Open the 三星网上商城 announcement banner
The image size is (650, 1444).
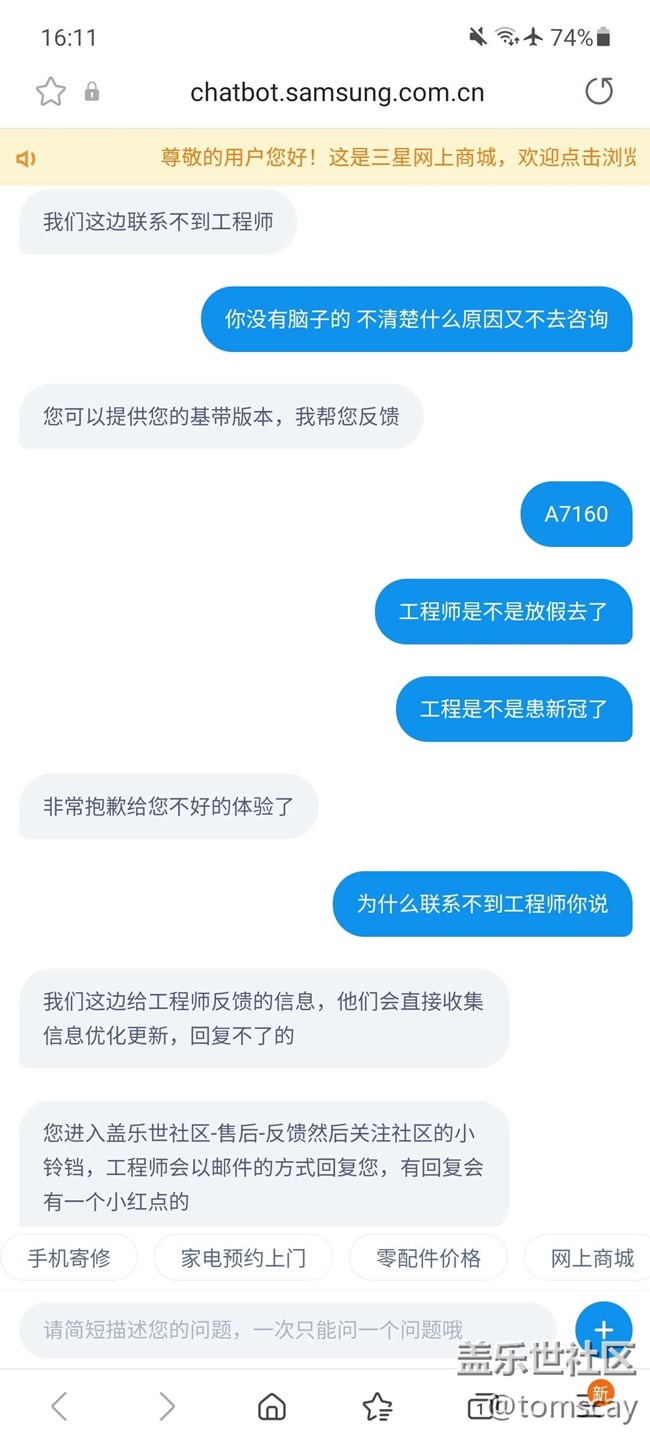pyautogui.click(x=398, y=157)
